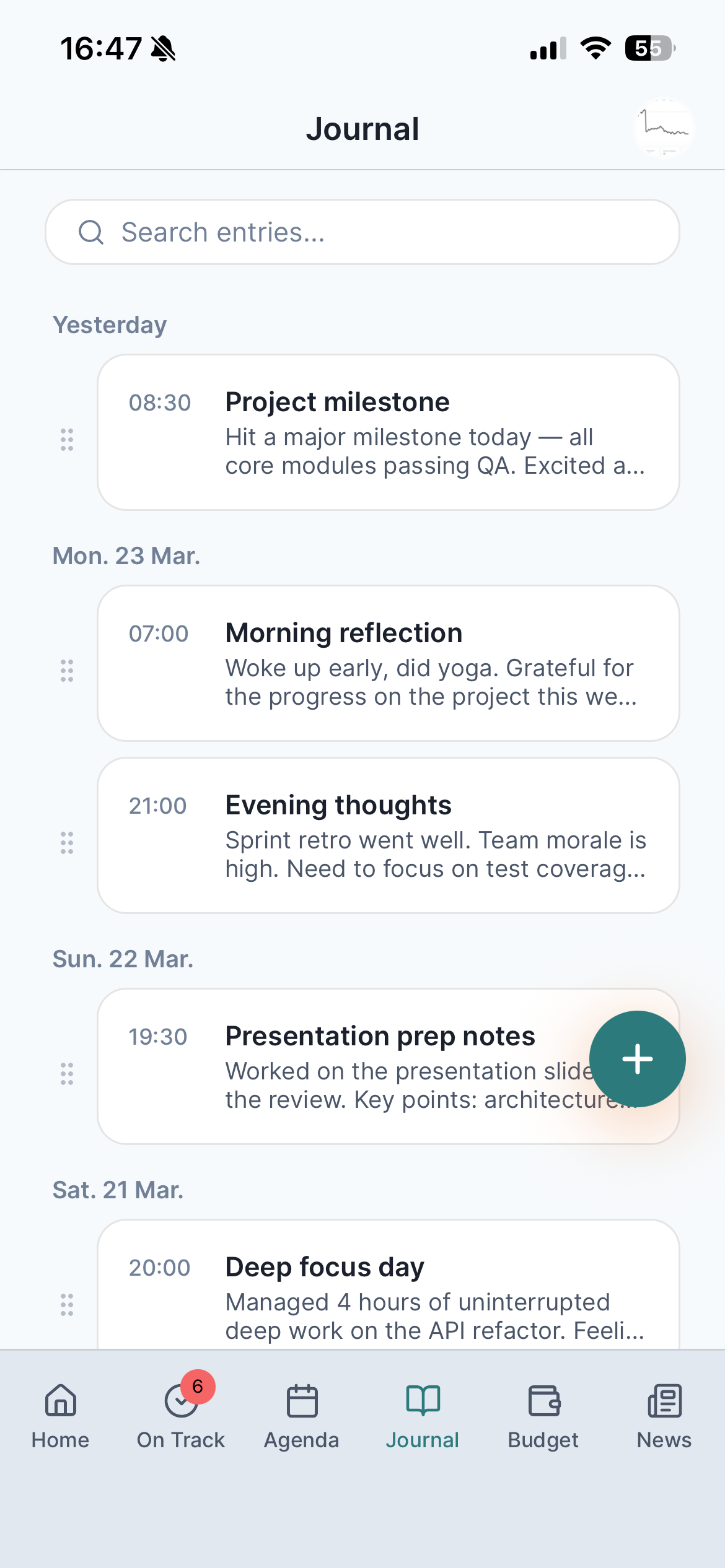The image size is (725, 1568).
Task: Tap the search magnifier icon
Action: (x=92, y=232)
